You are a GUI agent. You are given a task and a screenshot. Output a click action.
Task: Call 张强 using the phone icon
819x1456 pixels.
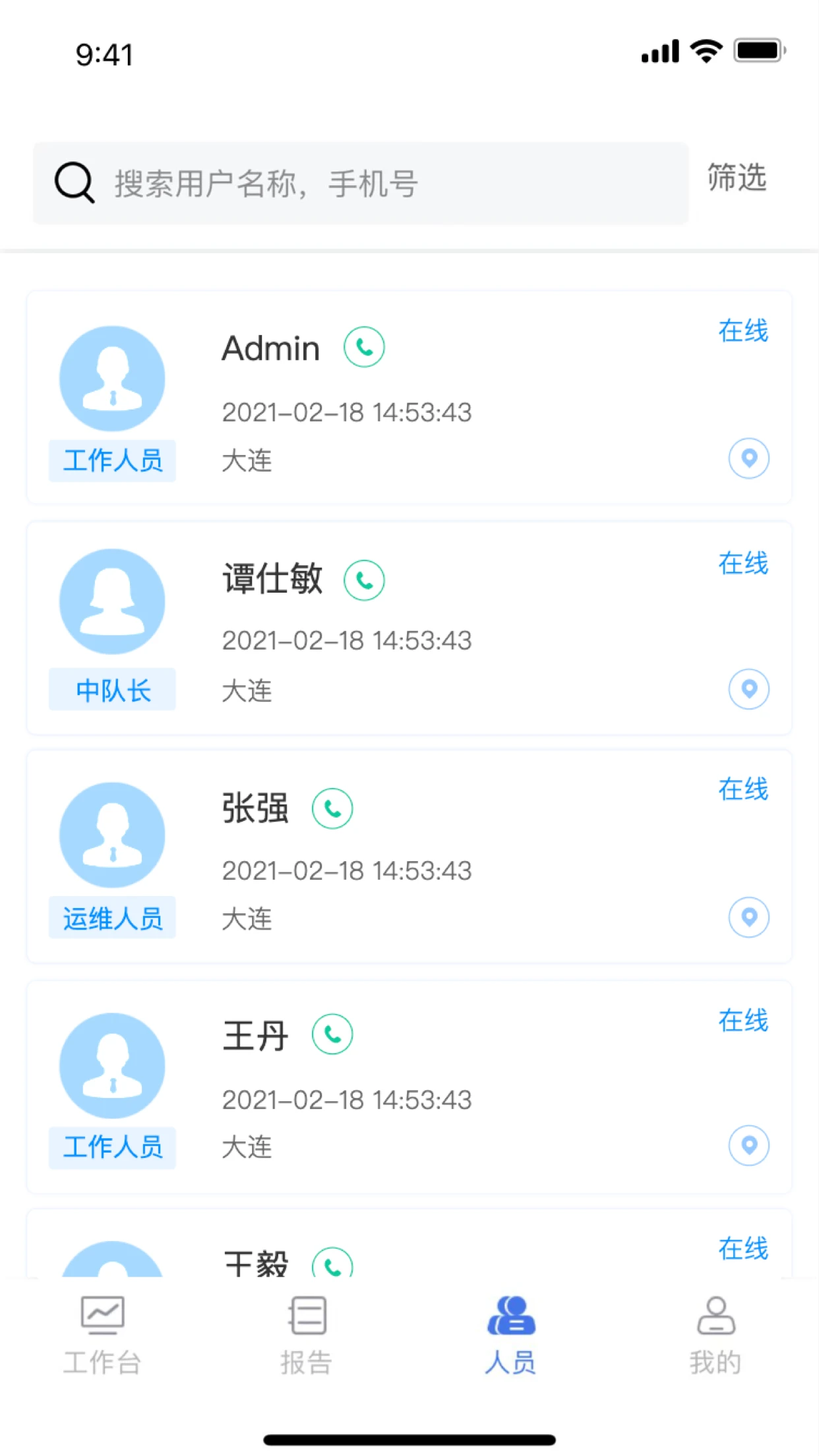332,808
